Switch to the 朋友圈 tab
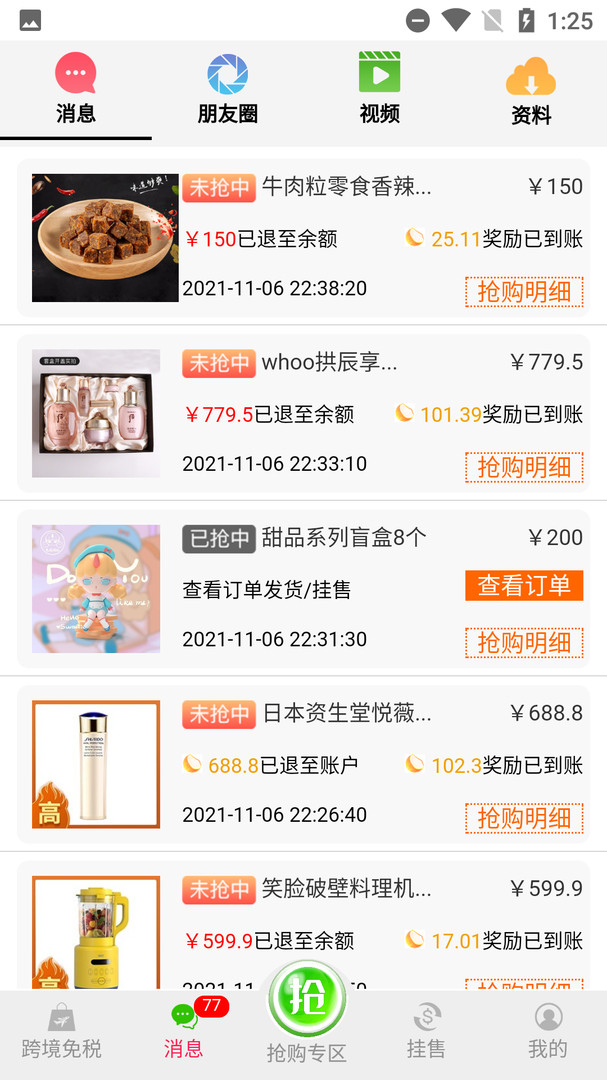The height and width of the screenshot is (1080, 607). click(x=228, y=90)
